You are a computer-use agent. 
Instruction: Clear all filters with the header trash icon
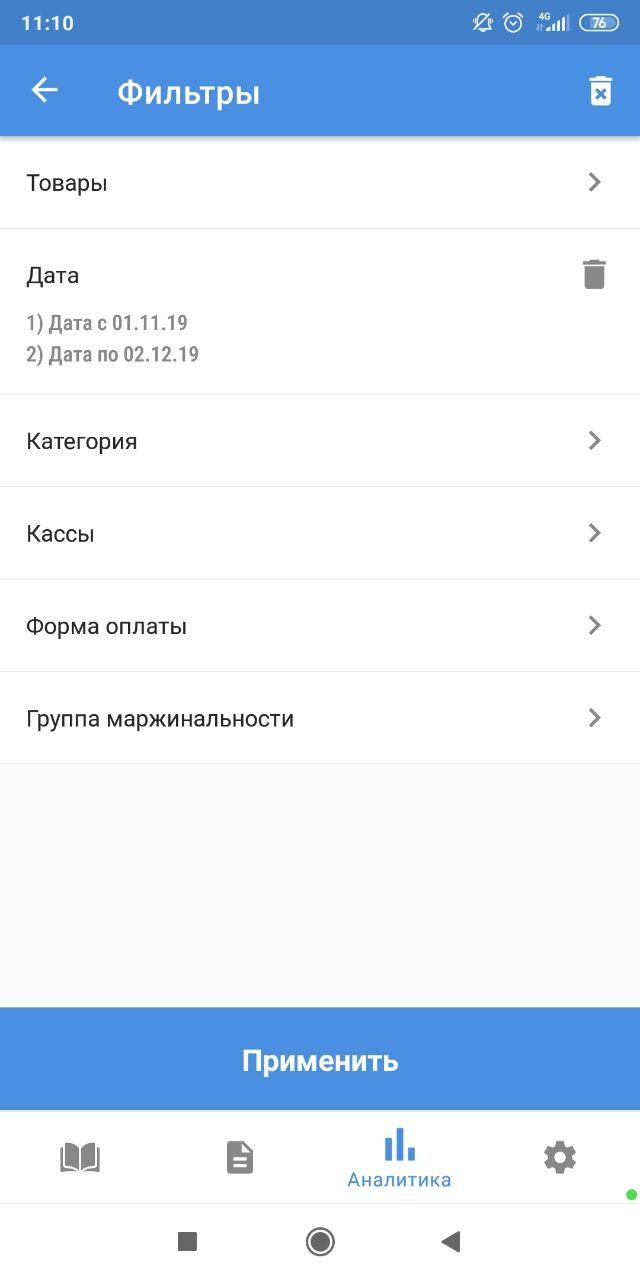600,91
